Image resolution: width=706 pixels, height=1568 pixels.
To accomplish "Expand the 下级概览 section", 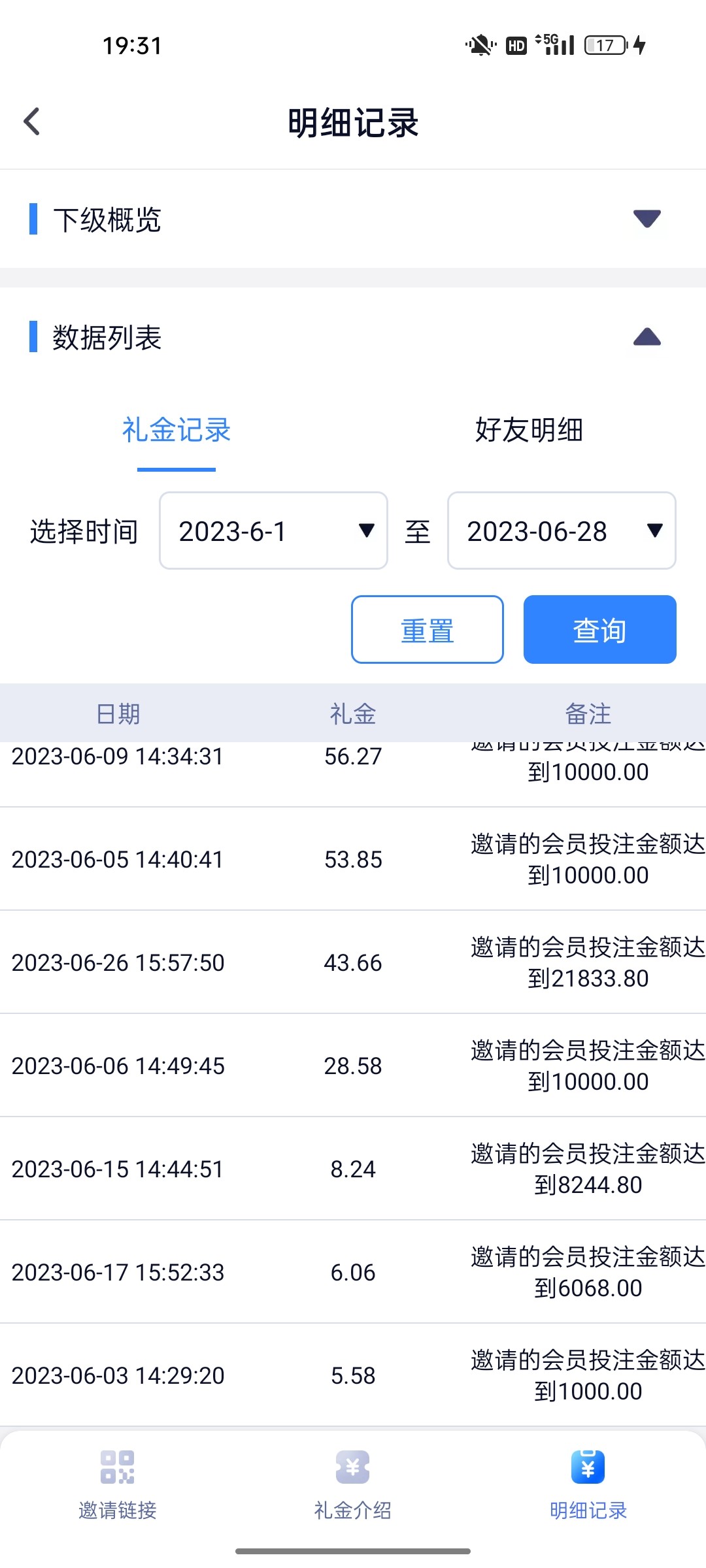I will (646, 220).
